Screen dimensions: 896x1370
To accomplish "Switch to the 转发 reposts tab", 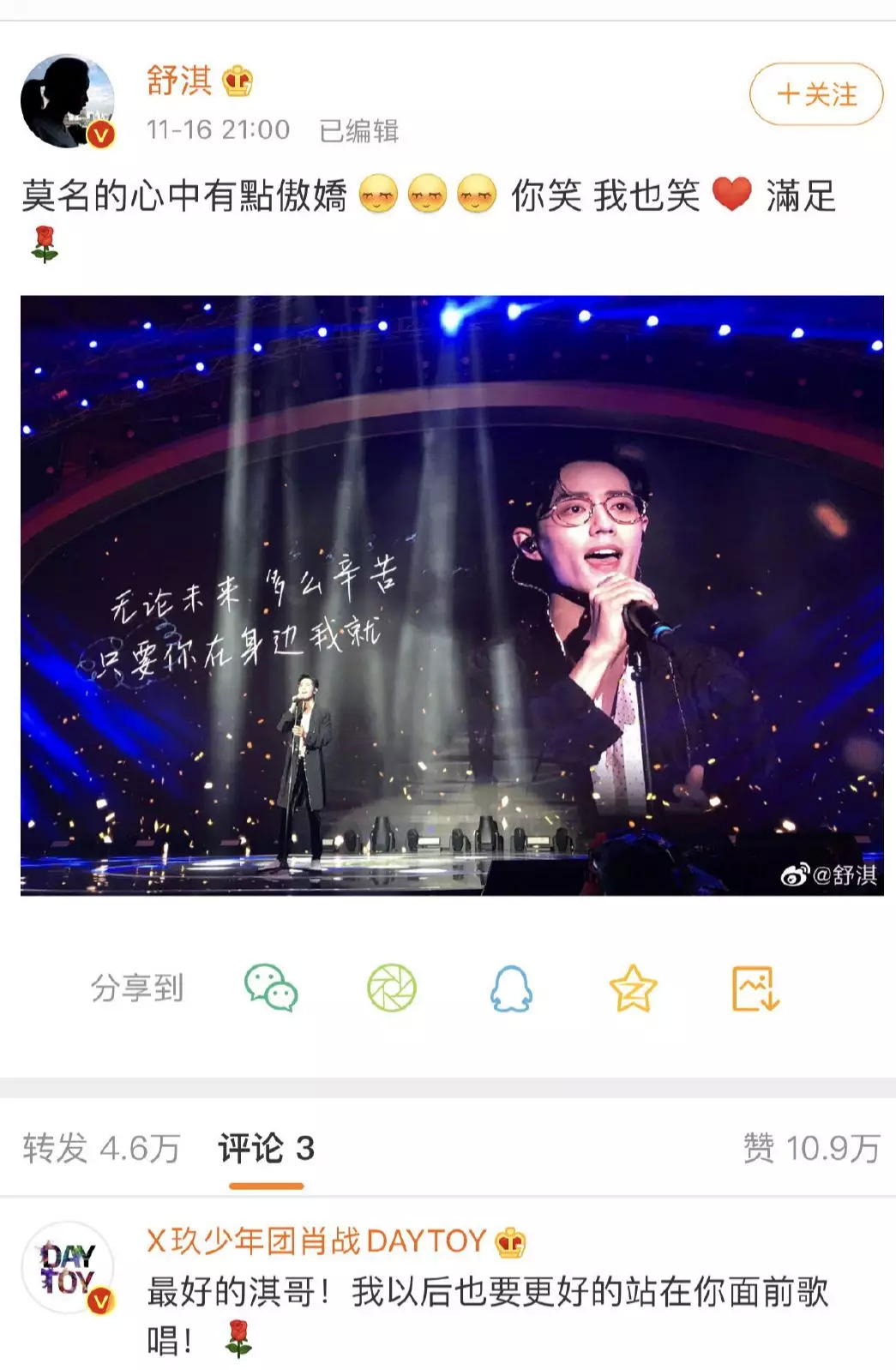I will coord(101,1149).
